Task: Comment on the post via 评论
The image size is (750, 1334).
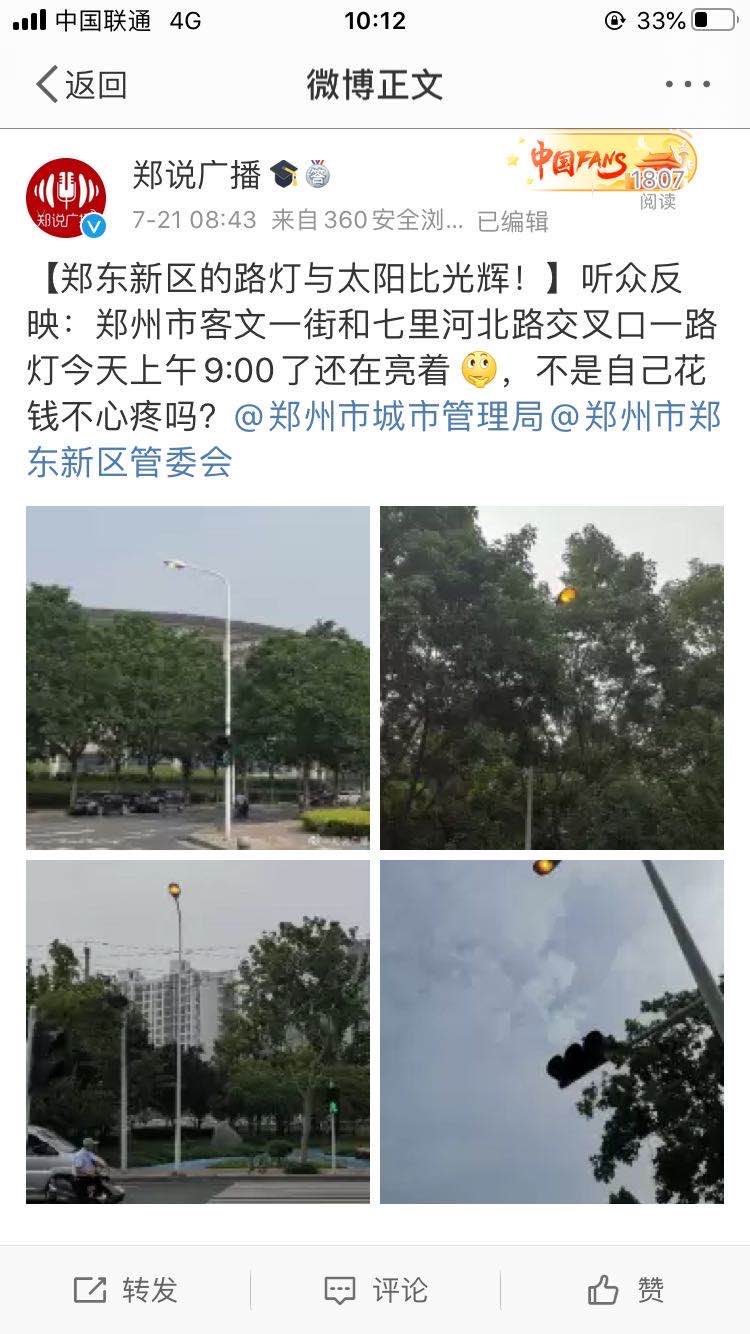Action: coord(376,1290)
